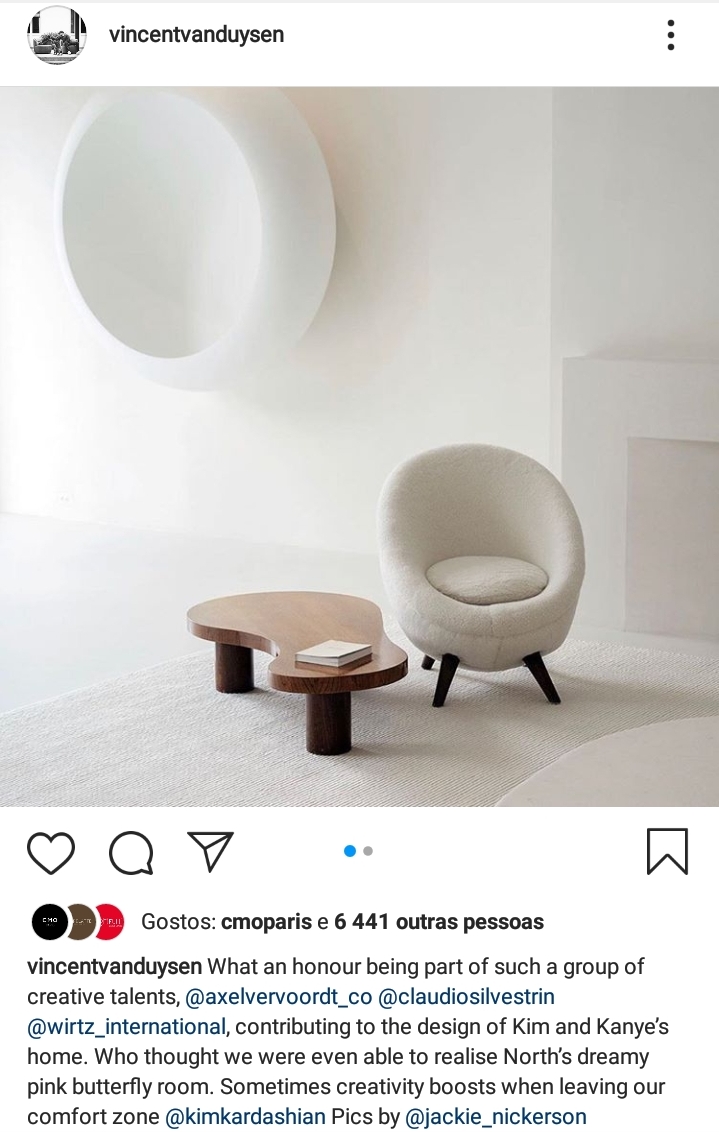Open the @axelvervoordt_co mention
Image resolution: width=719 pixels, height=1132 pixels.
277,997
